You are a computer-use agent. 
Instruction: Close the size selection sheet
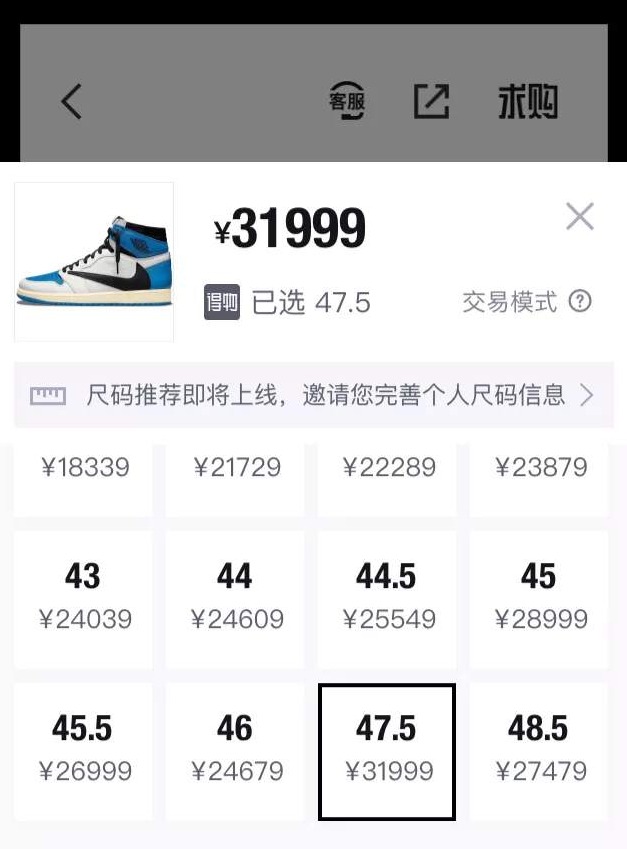(x=580, y=216)
